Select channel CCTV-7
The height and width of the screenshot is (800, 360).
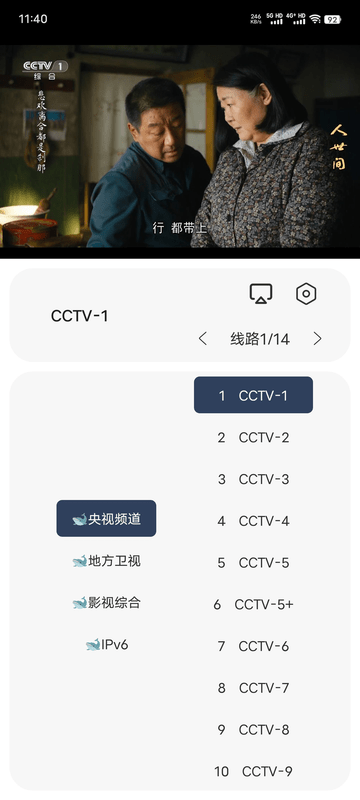(253, 688)
